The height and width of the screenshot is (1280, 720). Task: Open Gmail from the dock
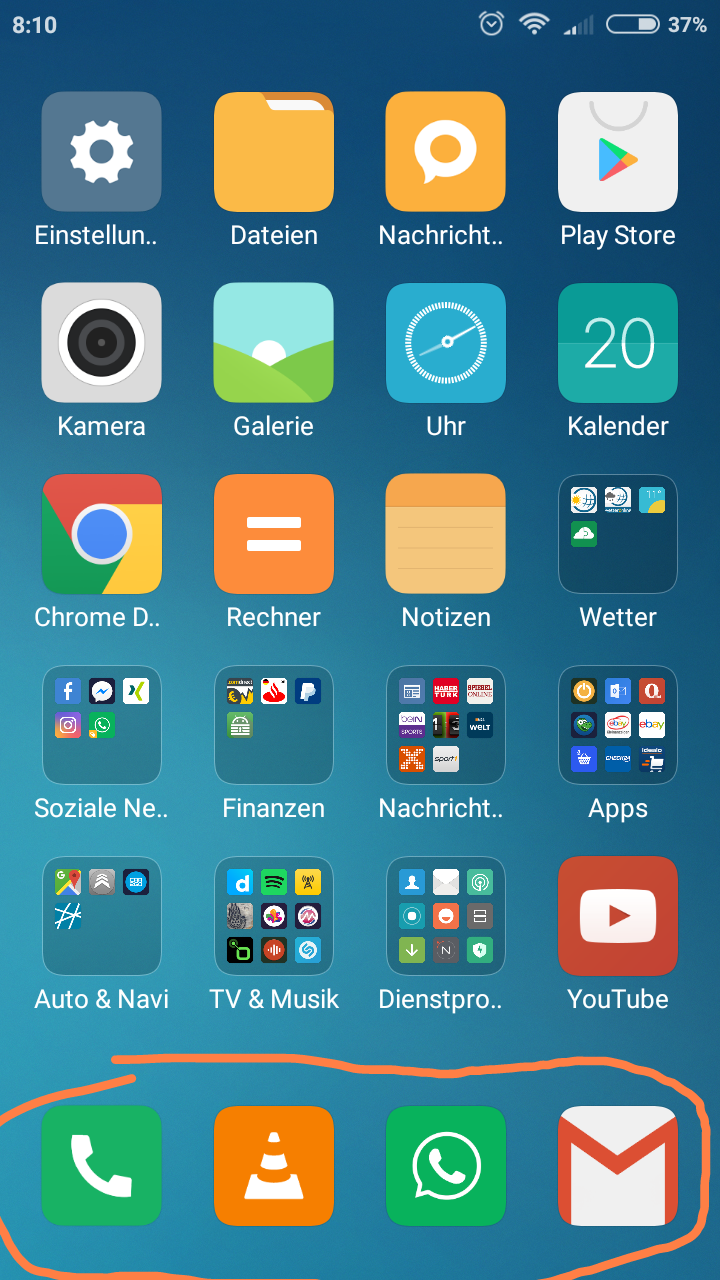pyautogui.click(x=618, y=1166)
